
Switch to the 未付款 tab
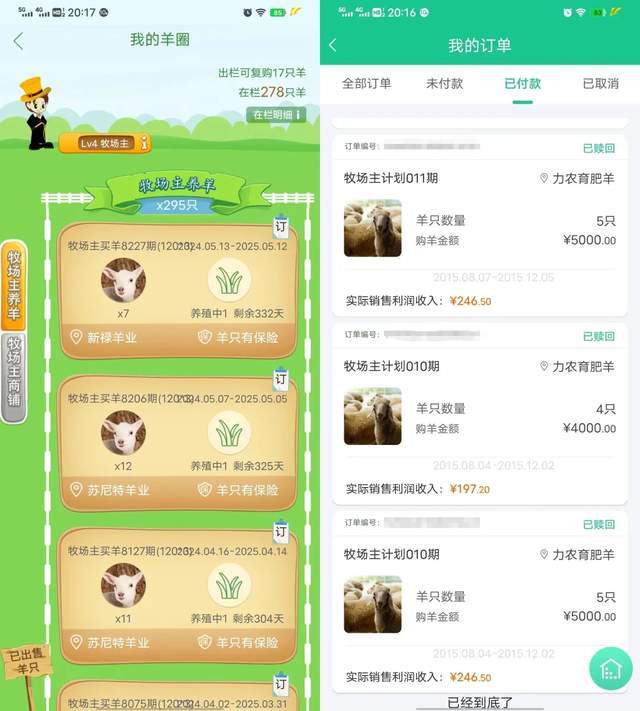pos(445,84)
